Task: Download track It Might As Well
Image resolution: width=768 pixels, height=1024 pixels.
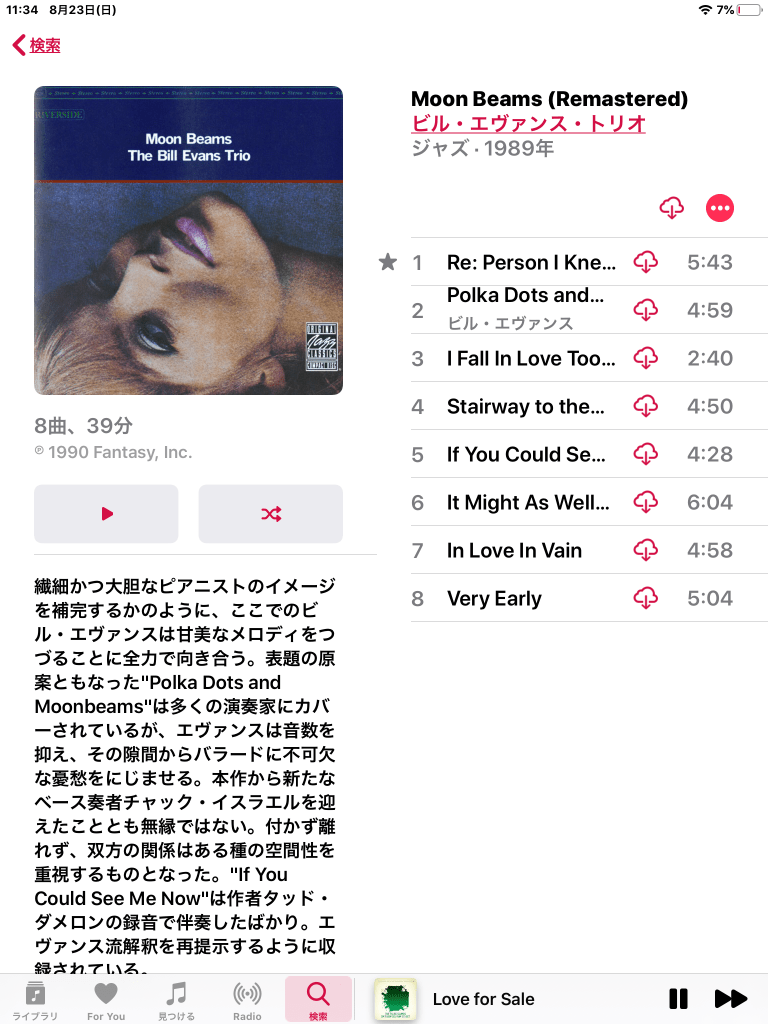Action: (646, 502)
